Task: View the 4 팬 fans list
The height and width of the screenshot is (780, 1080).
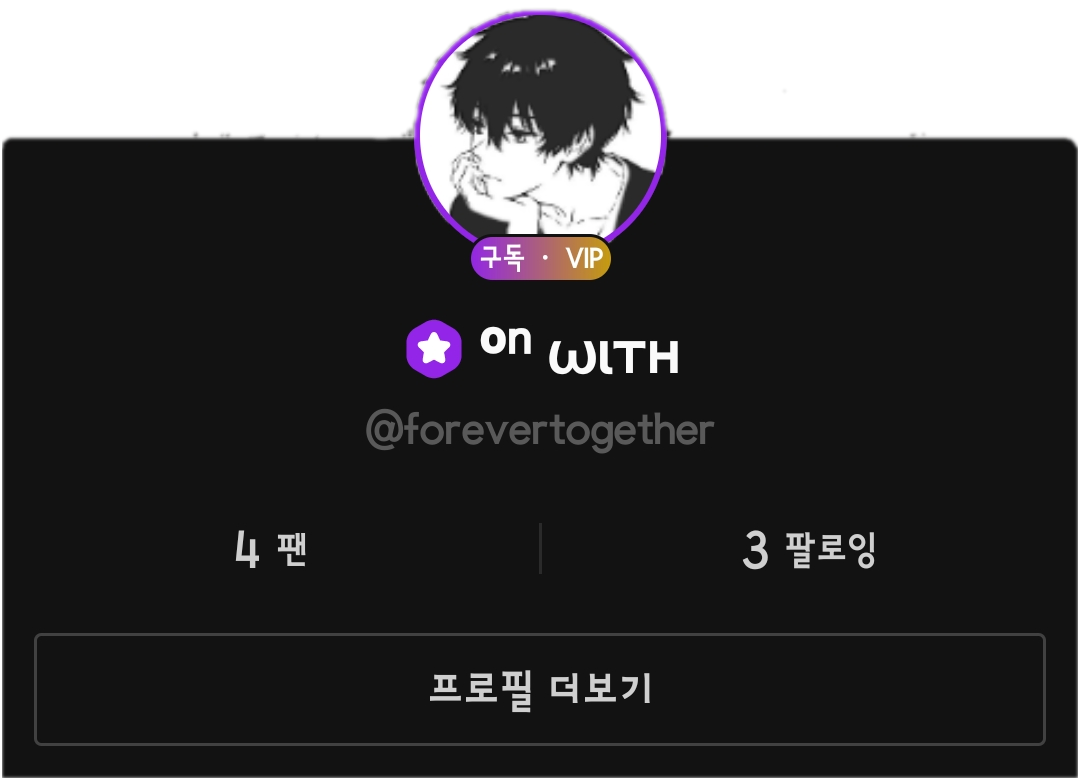Action: [271, 549]
